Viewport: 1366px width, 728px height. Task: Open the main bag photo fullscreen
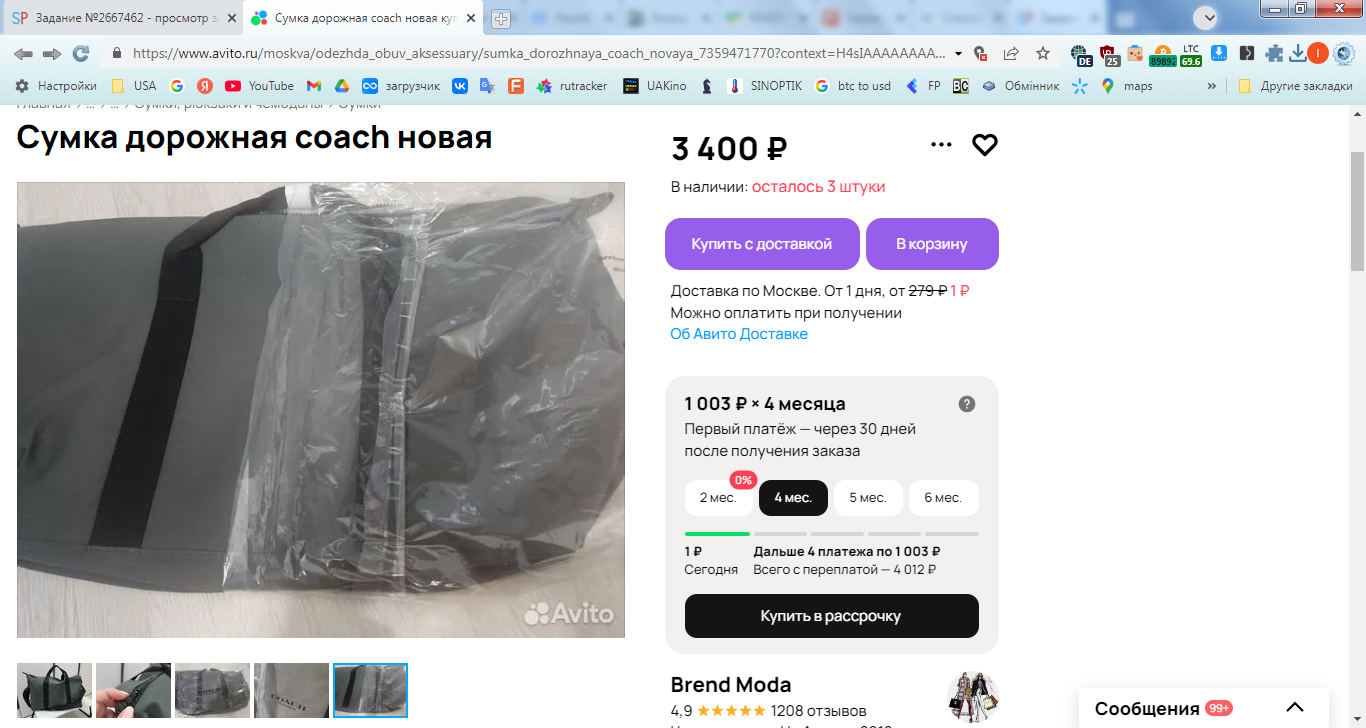320,410
